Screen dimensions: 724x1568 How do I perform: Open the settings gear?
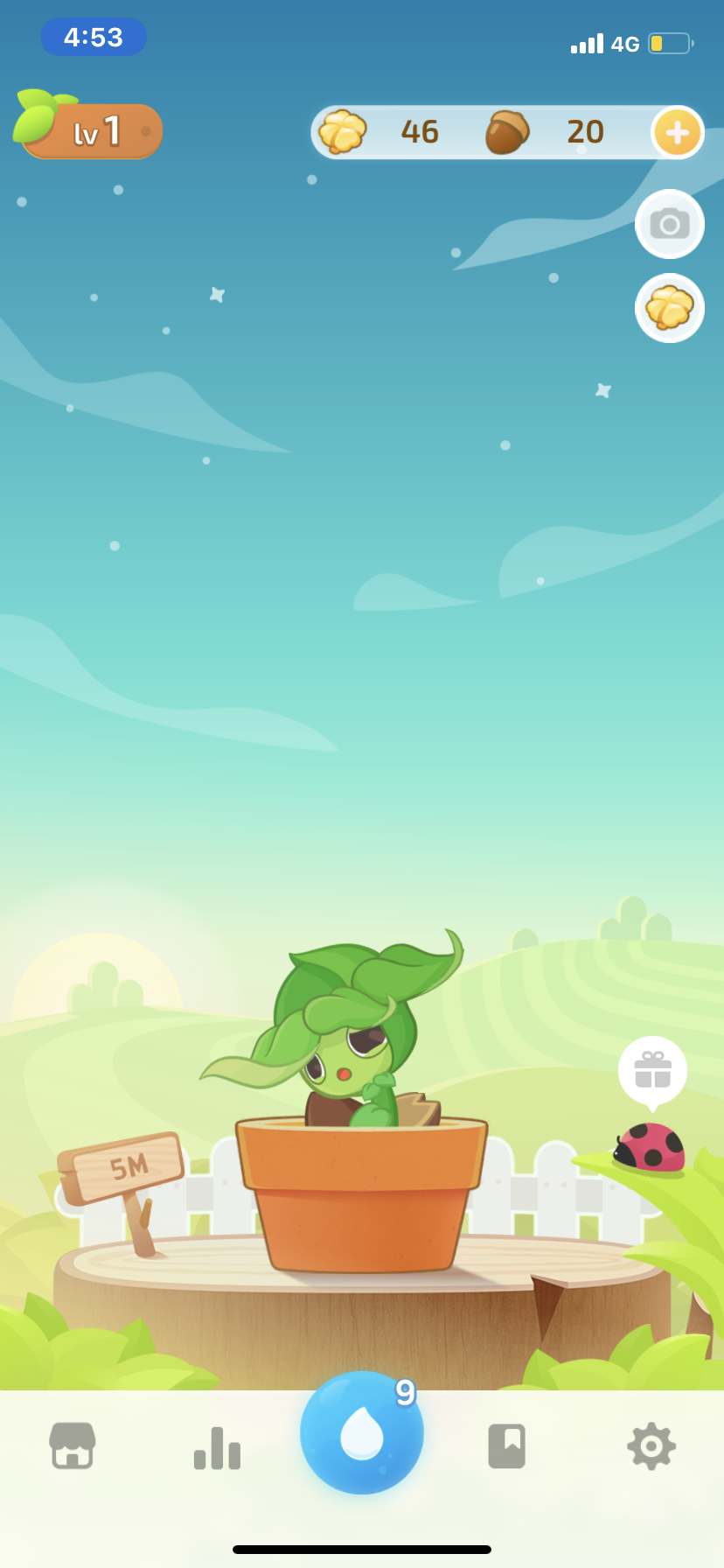click(651, 1445)
